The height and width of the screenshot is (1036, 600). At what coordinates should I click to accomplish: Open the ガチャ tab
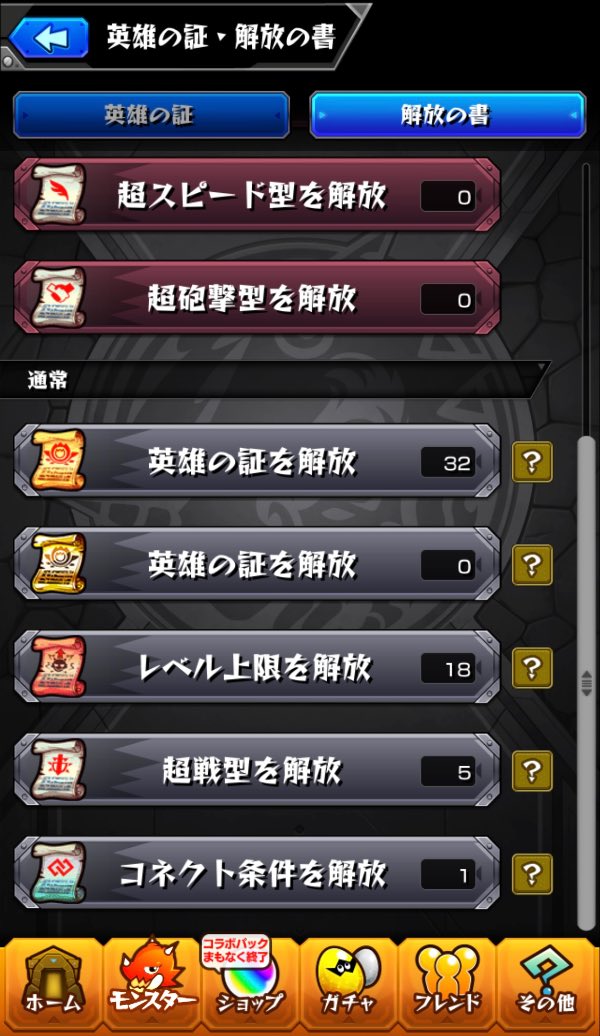point(348,985)
